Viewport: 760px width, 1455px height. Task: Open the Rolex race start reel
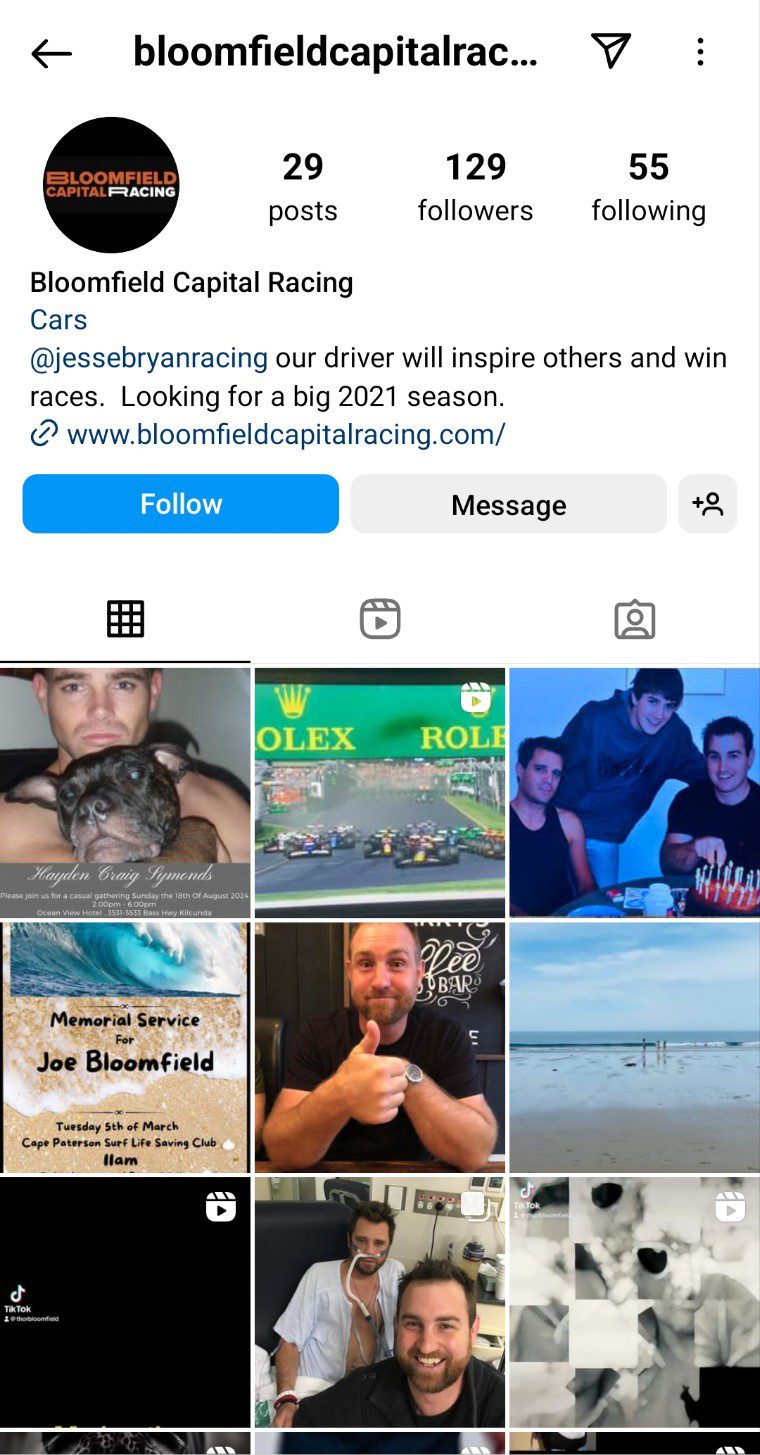tap(380, 792)
